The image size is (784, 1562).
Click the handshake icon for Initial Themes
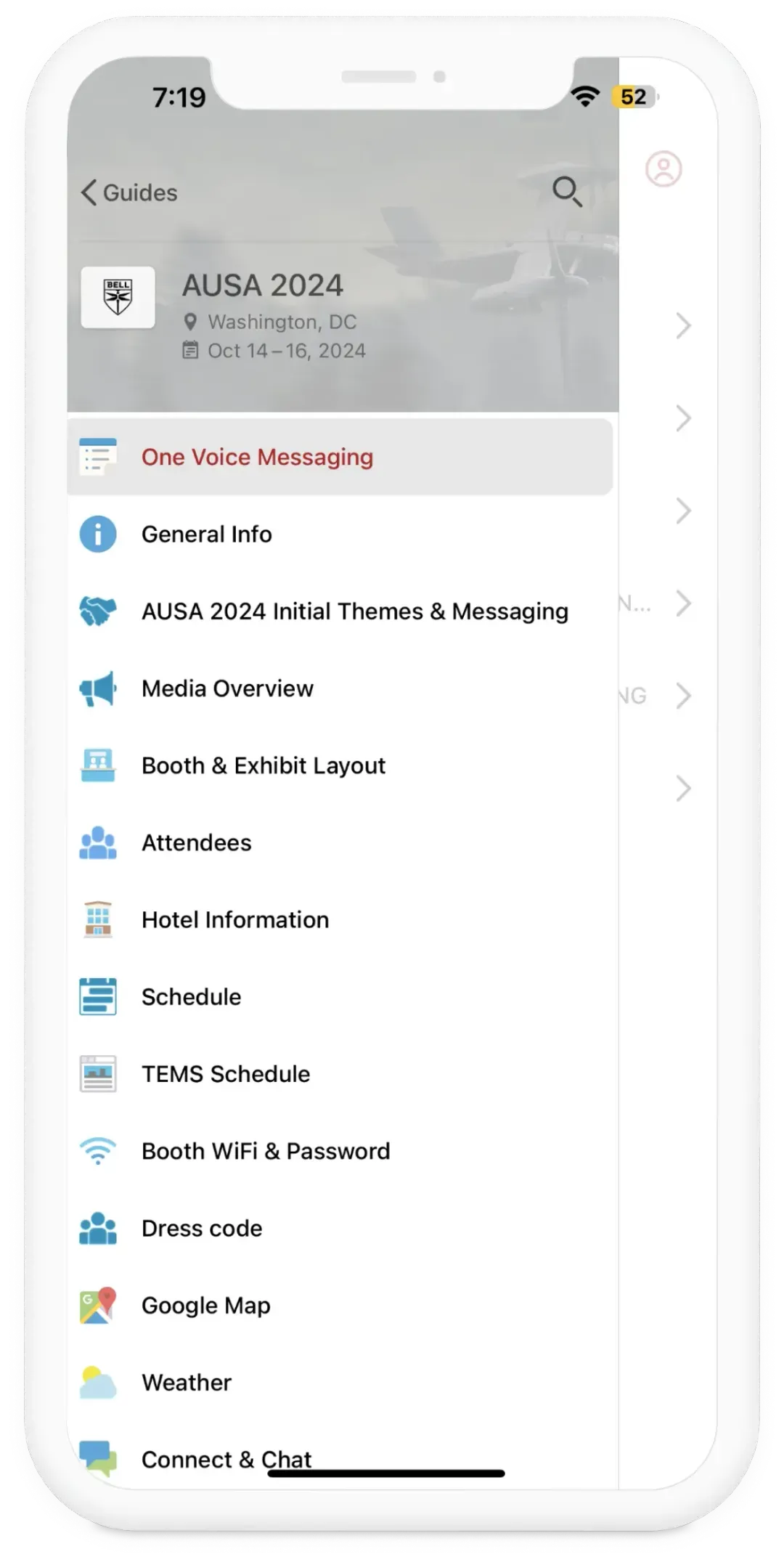tap(98, 611)
